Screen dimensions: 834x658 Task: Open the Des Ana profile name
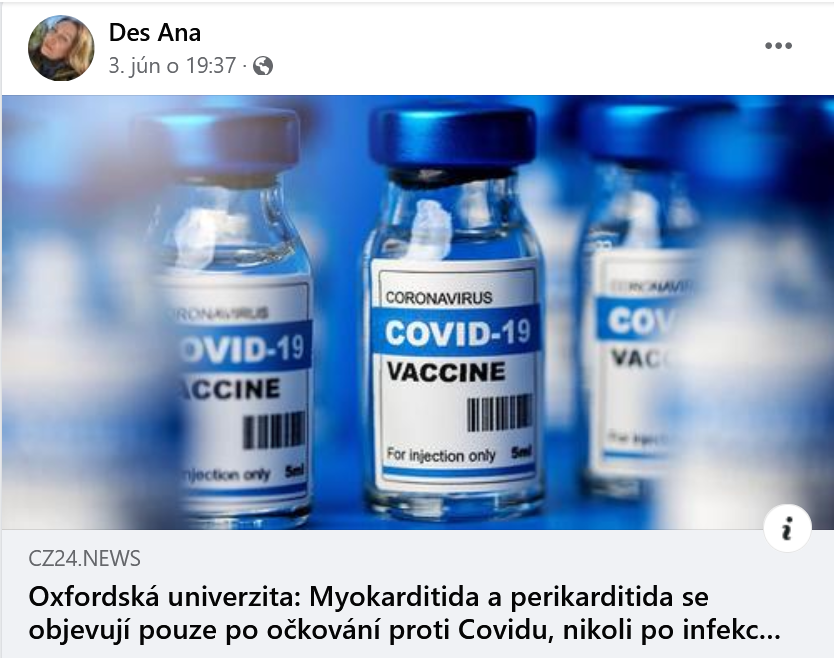[154, 33]
